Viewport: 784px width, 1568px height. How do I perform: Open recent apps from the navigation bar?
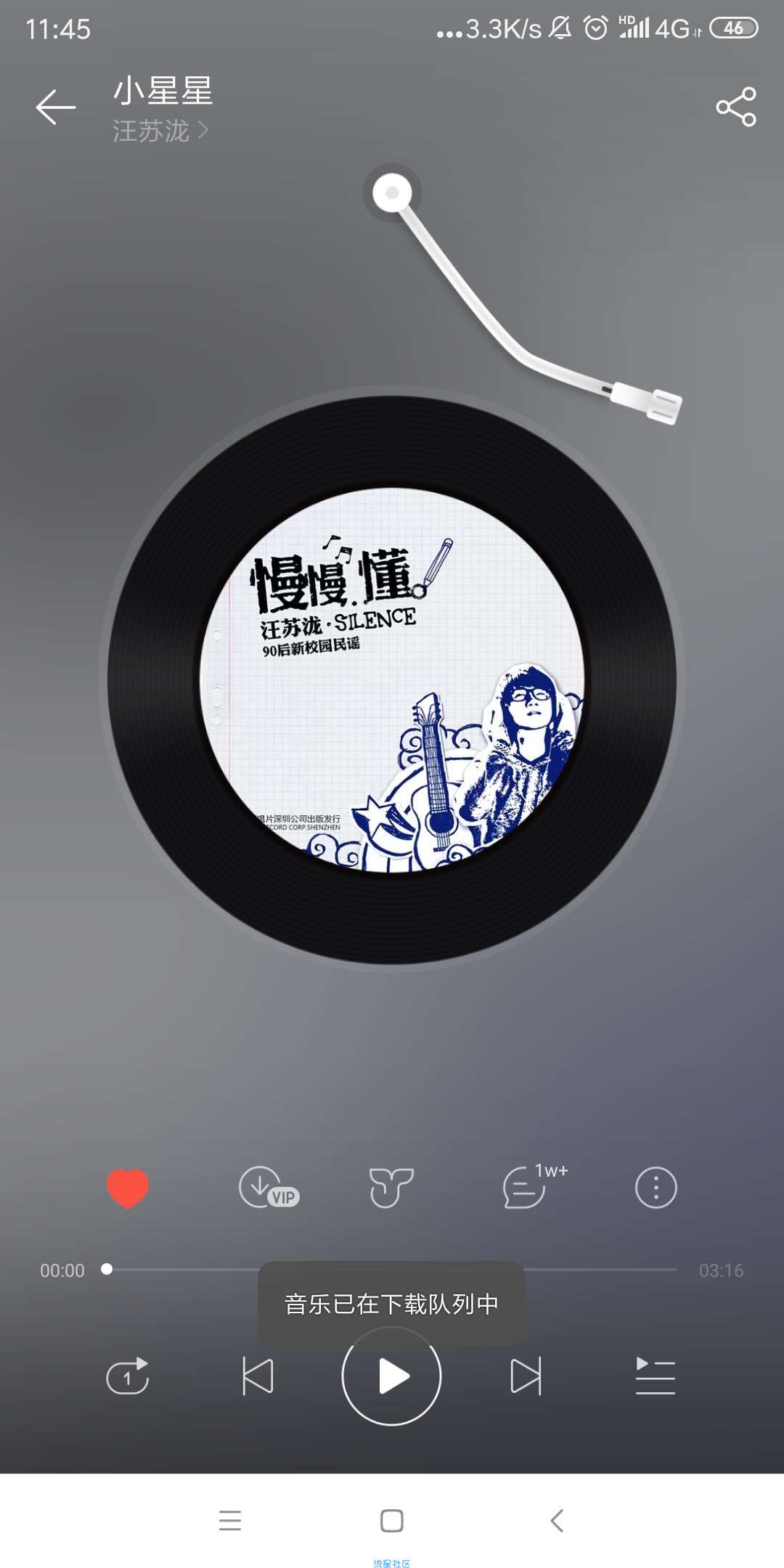tap(230, 1520)
